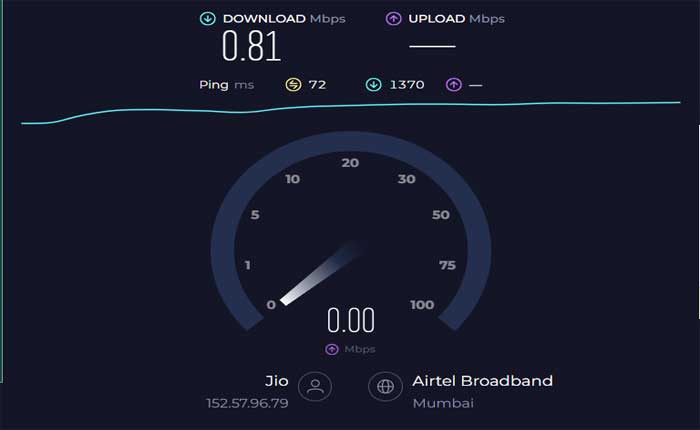Tap the globe icon next to Airtel Broadband
700x430 pixels.
(384, 388)
